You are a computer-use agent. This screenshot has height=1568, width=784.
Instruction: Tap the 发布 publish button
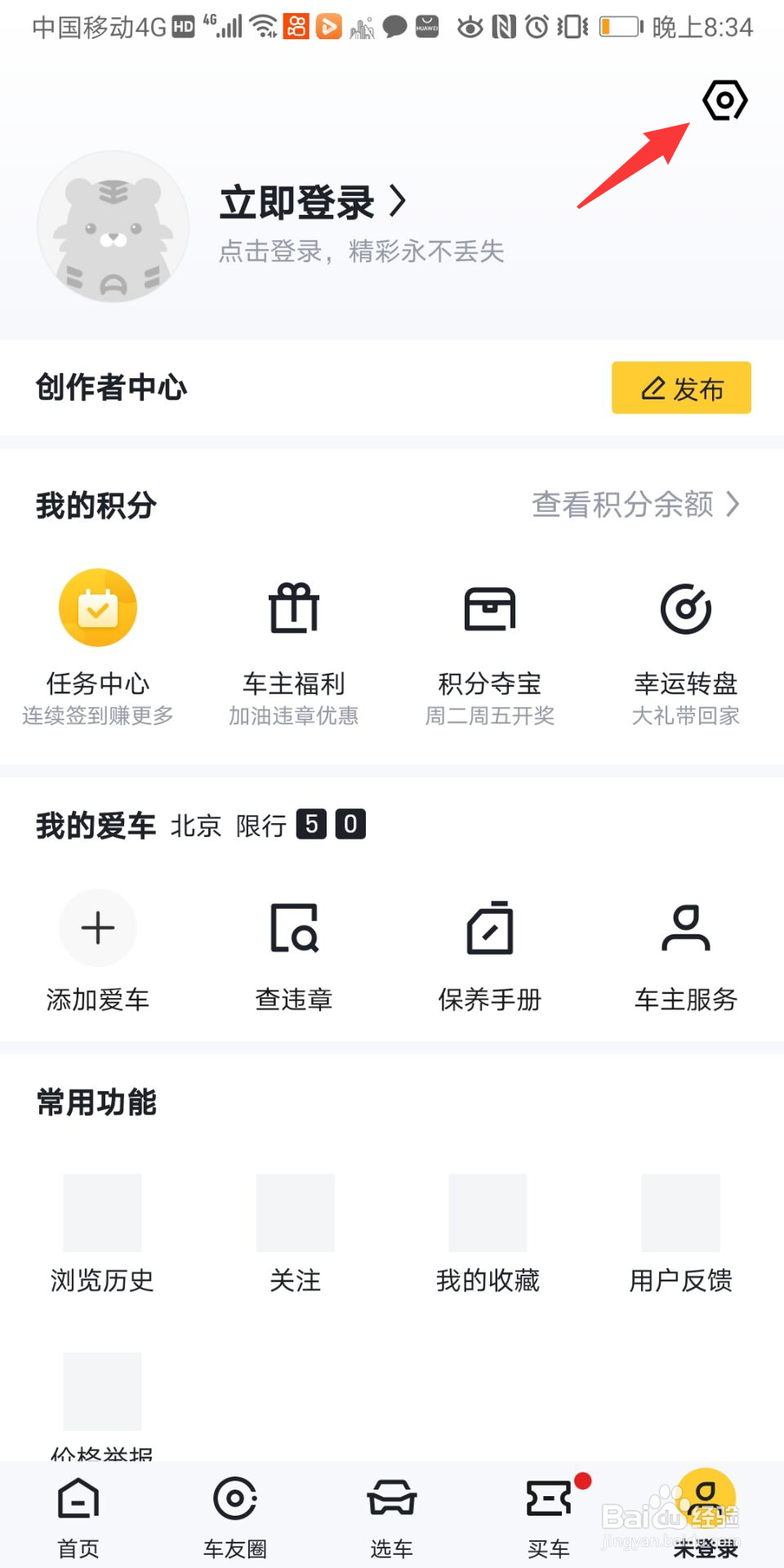[681, 388]
